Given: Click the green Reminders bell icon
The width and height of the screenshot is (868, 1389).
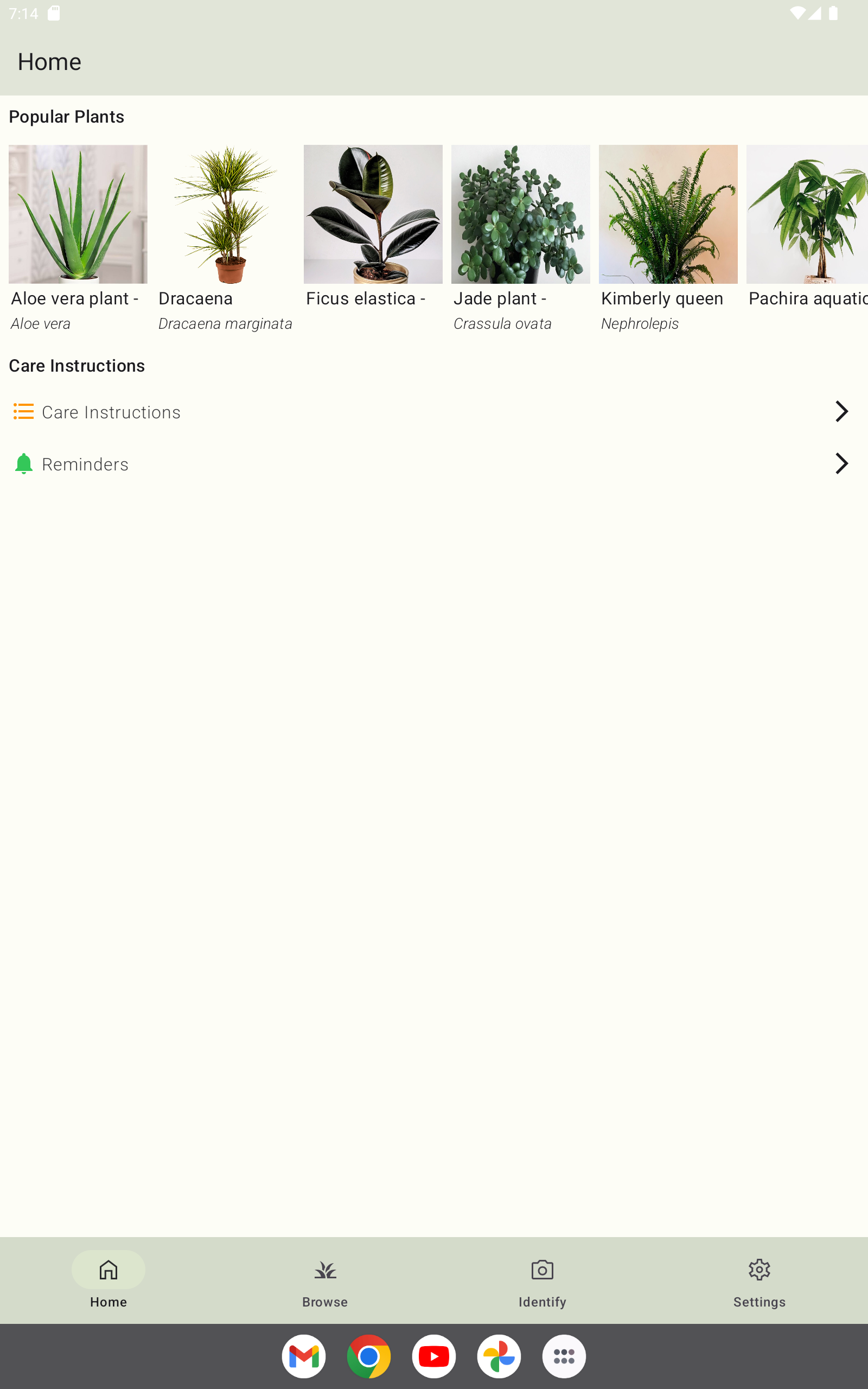Looking at the screenshot, I should tap(23, 463).
